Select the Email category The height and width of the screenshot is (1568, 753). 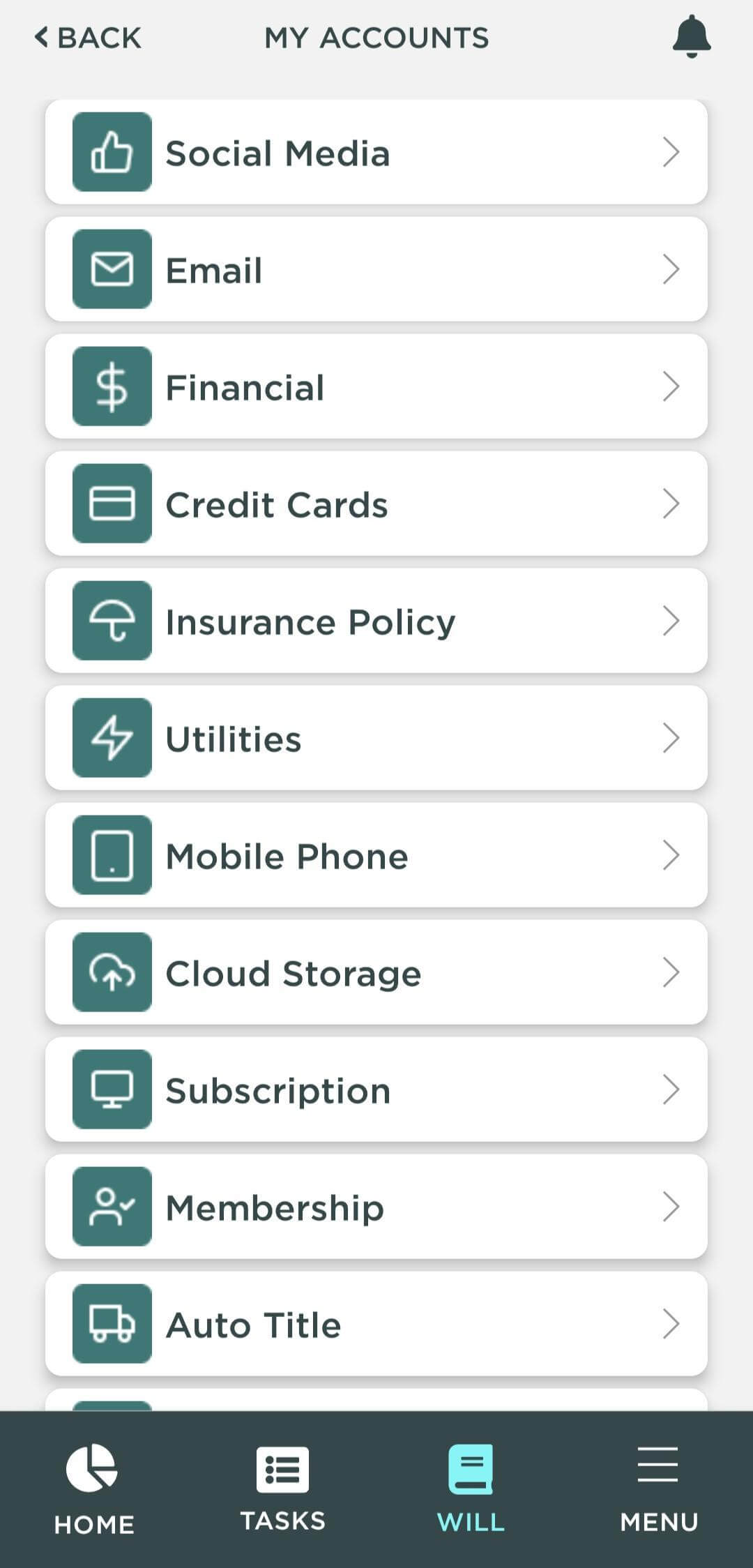[376, 269]
